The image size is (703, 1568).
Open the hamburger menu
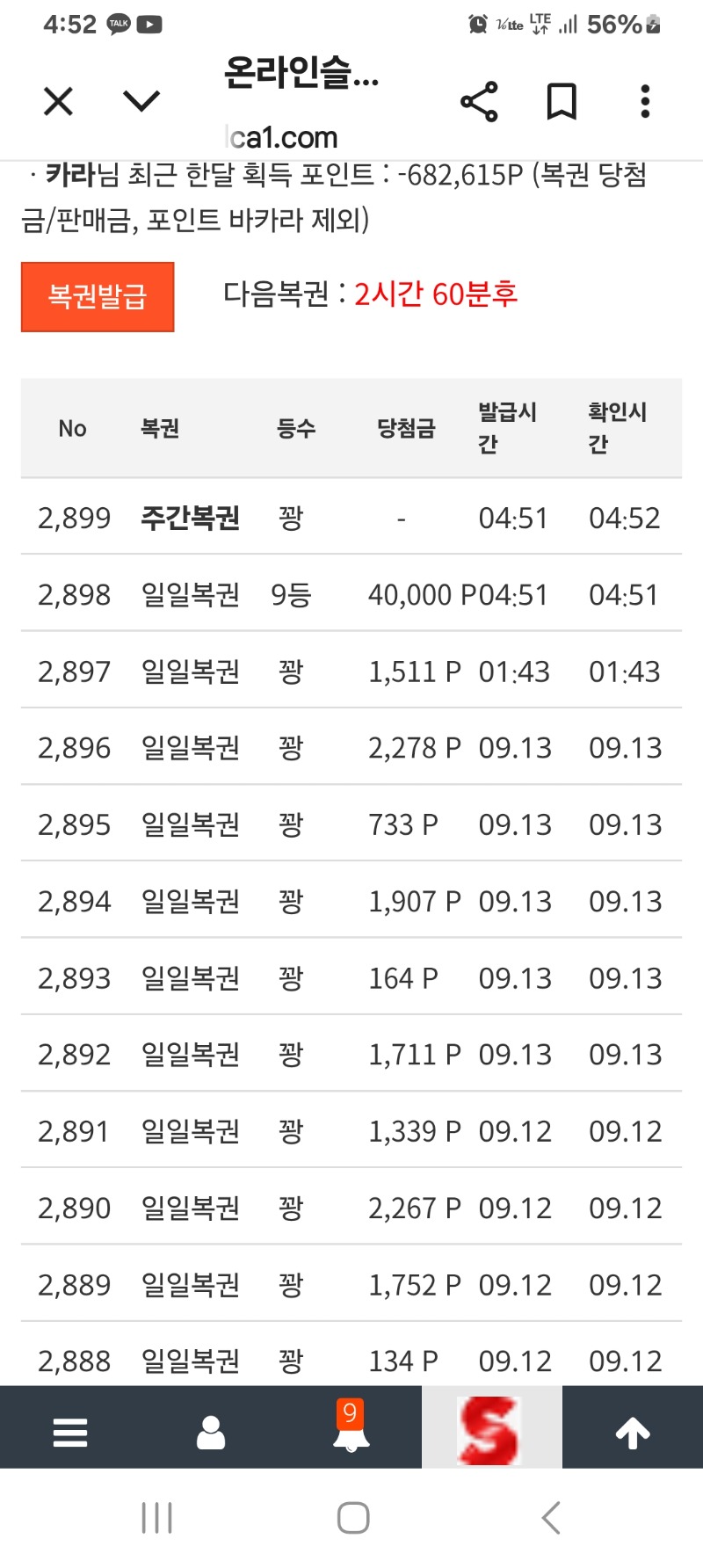[x=70, y=1433]
